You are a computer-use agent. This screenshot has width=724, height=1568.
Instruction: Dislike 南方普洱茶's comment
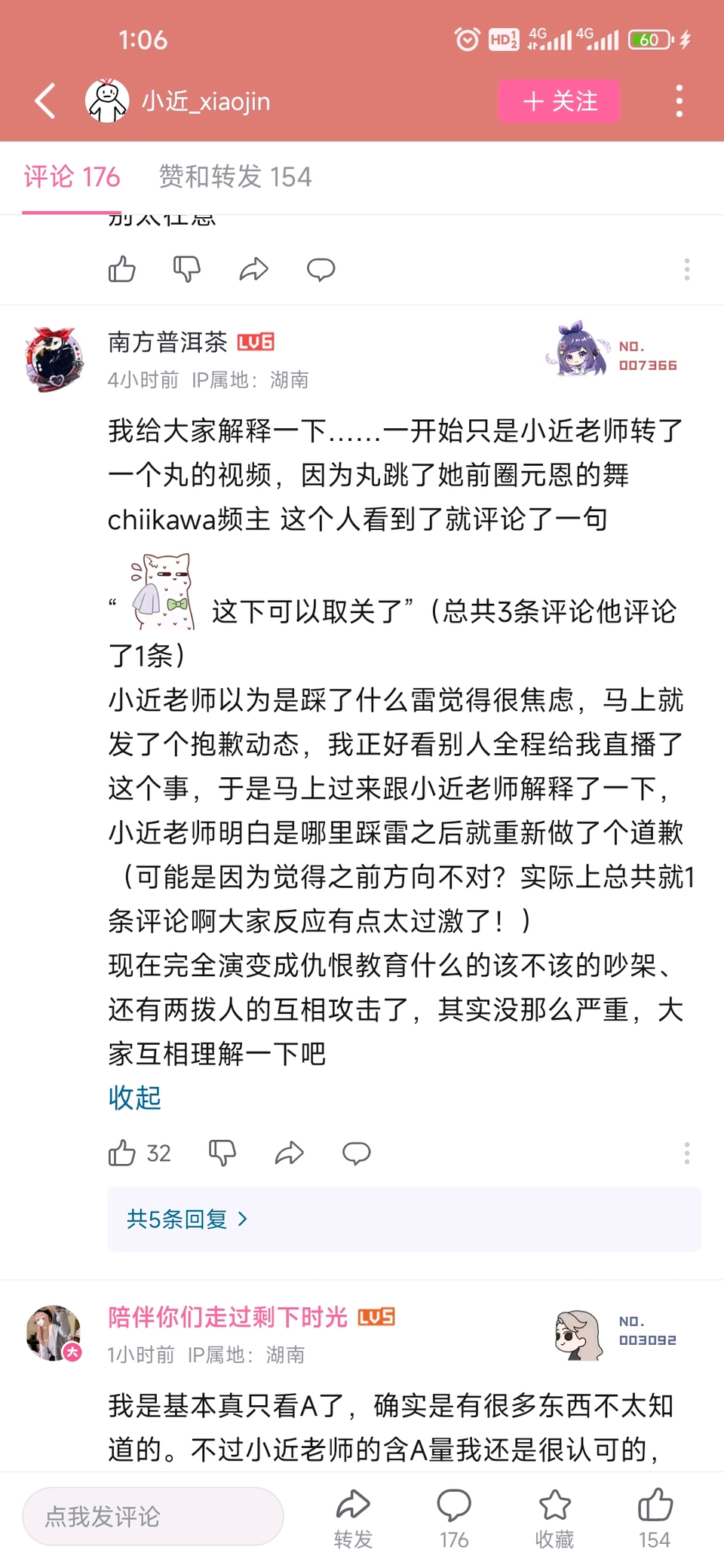[222, 1153]
